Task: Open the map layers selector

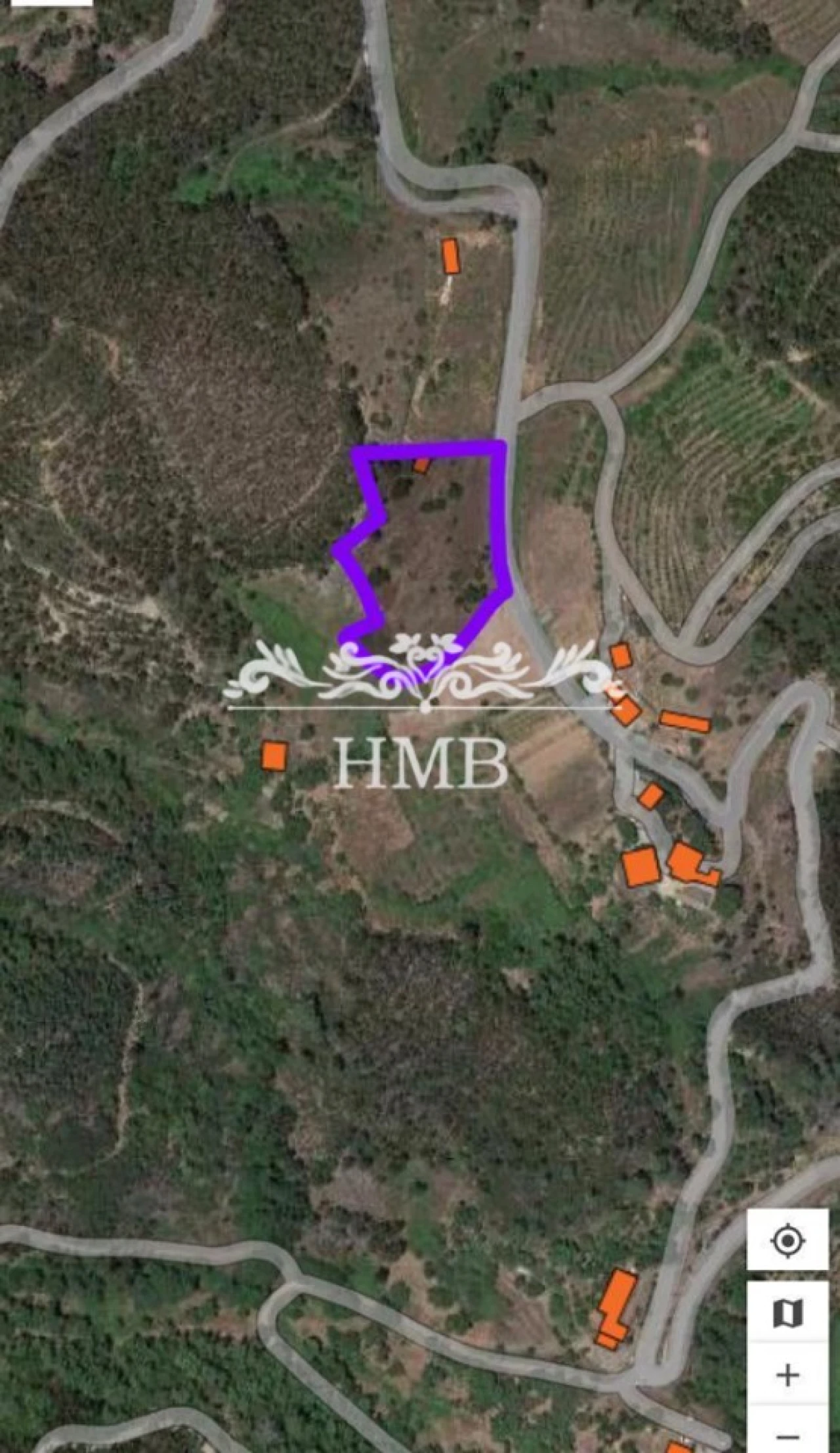Action: [x=787, y=1315]
